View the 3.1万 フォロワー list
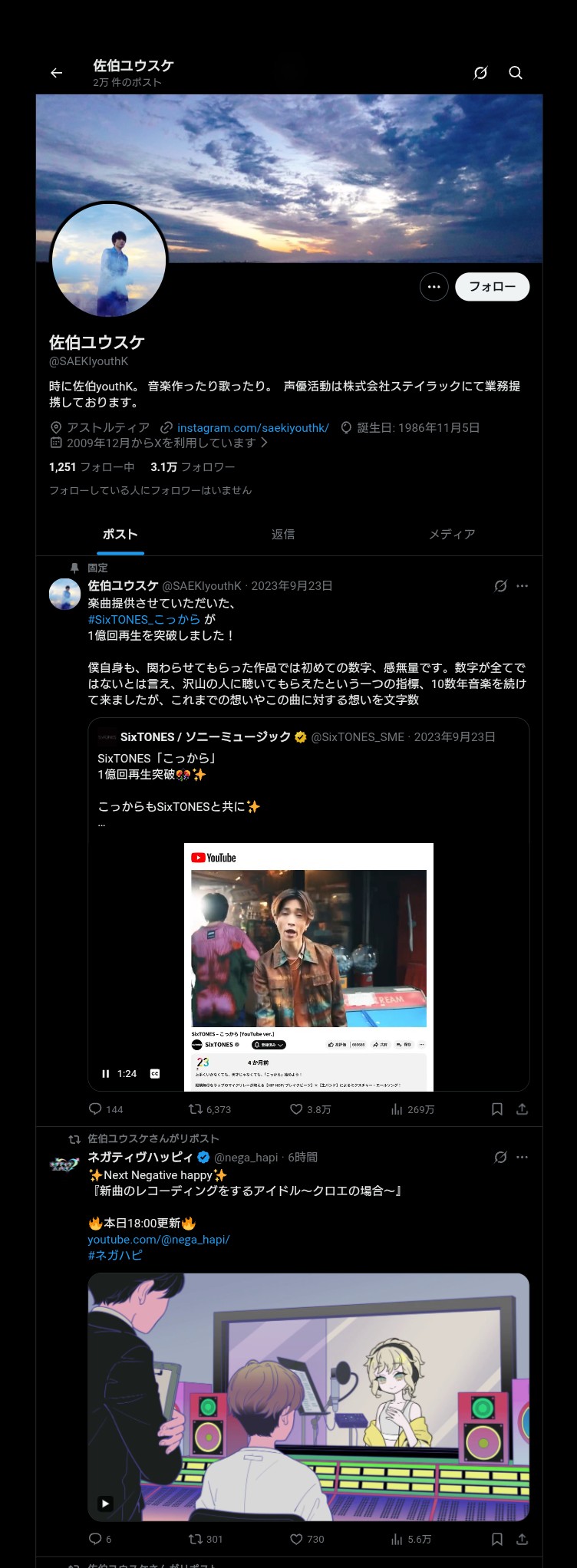The height and width of the screenshot is (1568, 577). pos(193,467)
